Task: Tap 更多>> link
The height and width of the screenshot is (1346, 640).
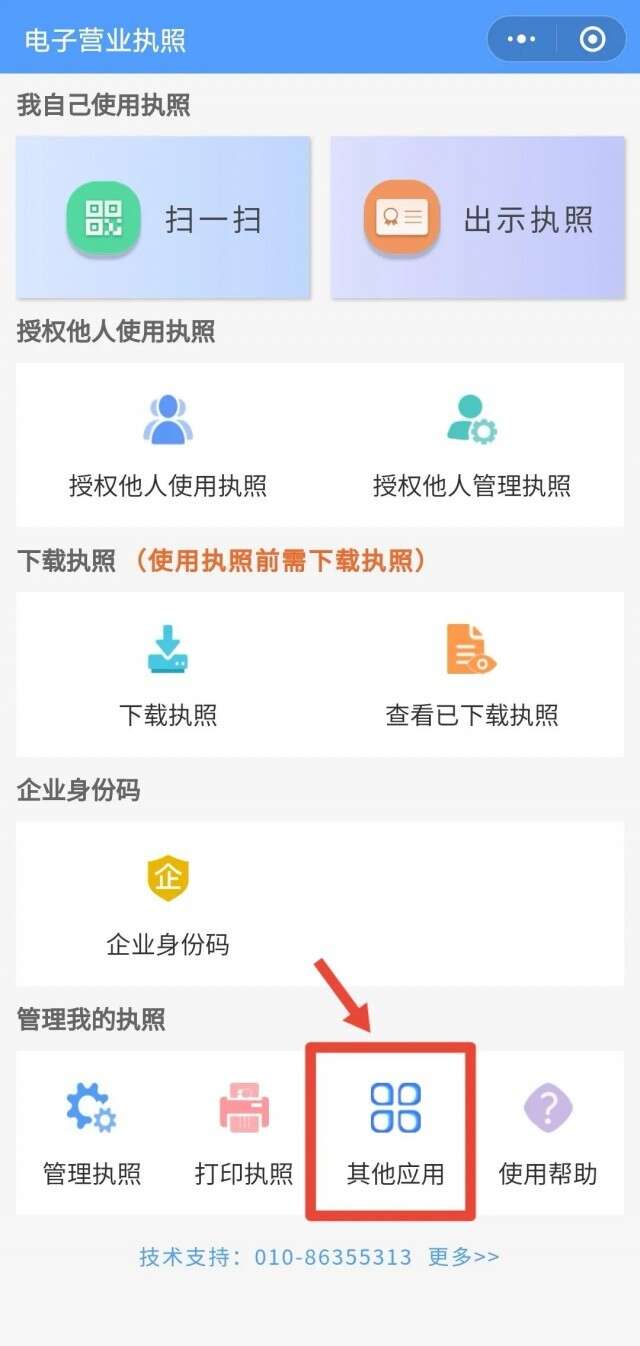Action: [x=464, y=1257]
